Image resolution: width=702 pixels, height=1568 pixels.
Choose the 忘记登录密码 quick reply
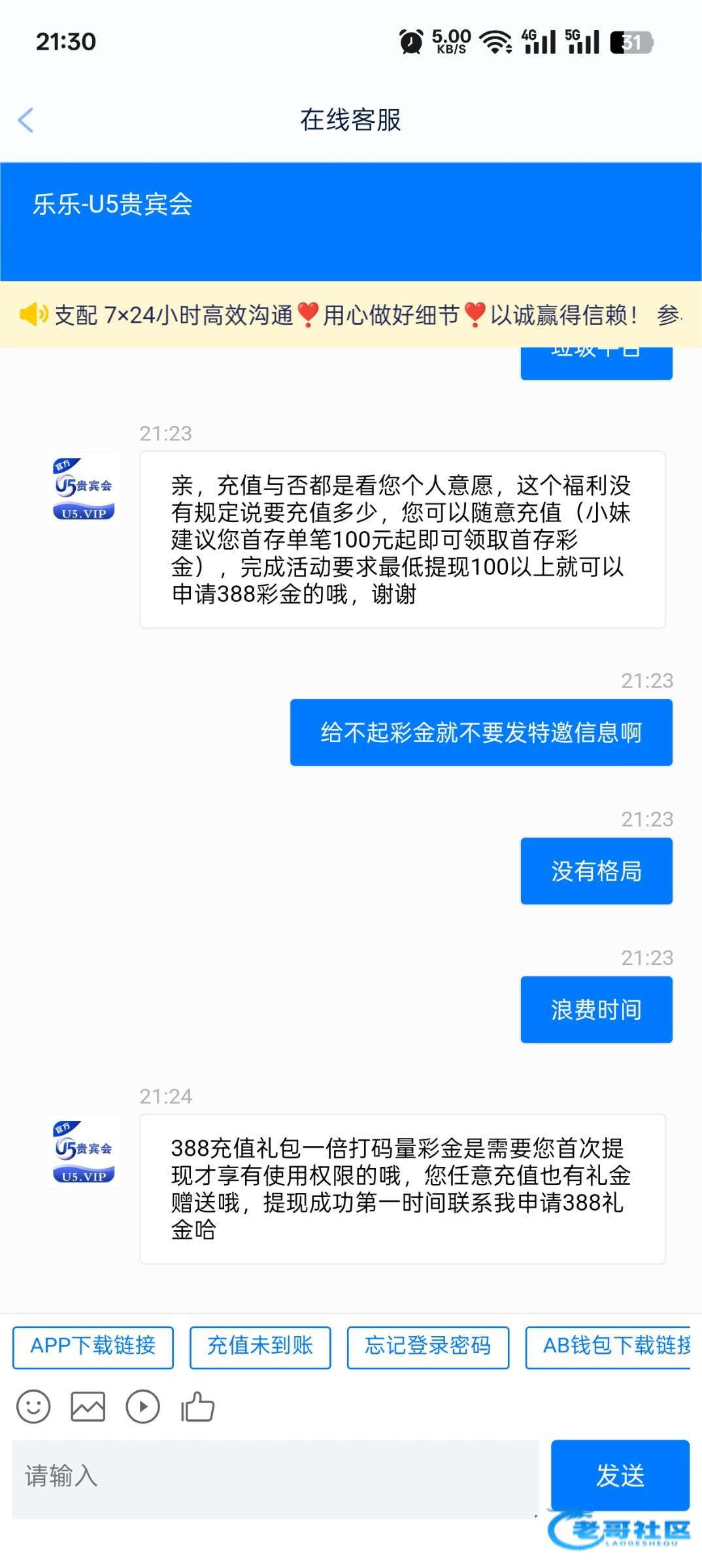pyautogui.click(x=427, y=1347)
